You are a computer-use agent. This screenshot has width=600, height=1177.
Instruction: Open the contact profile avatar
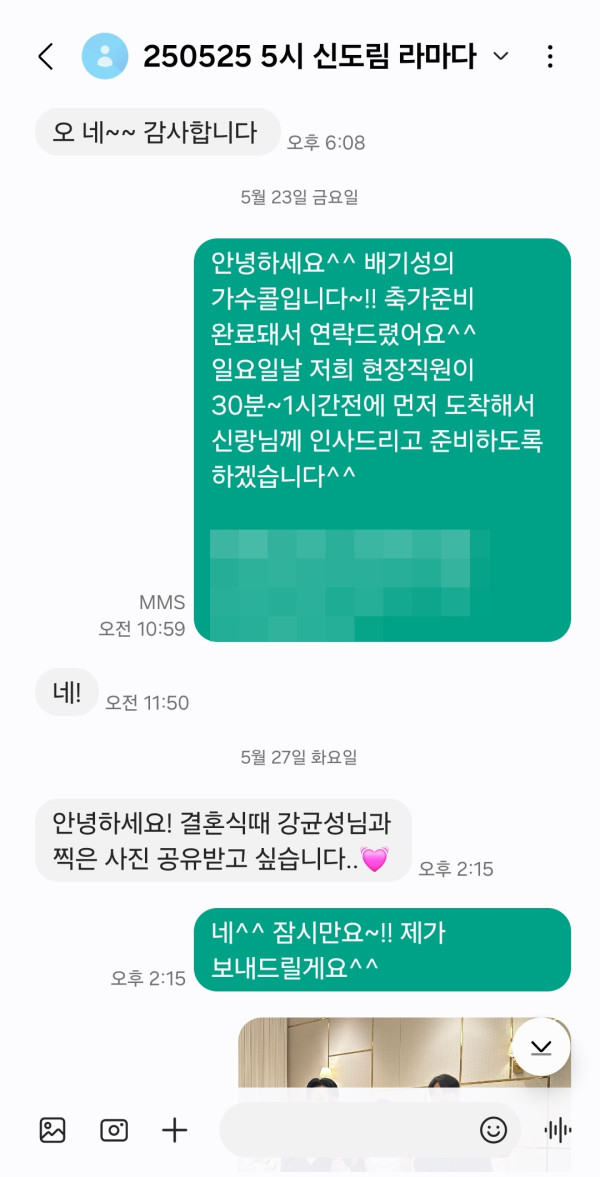click(x=105, y=56)
